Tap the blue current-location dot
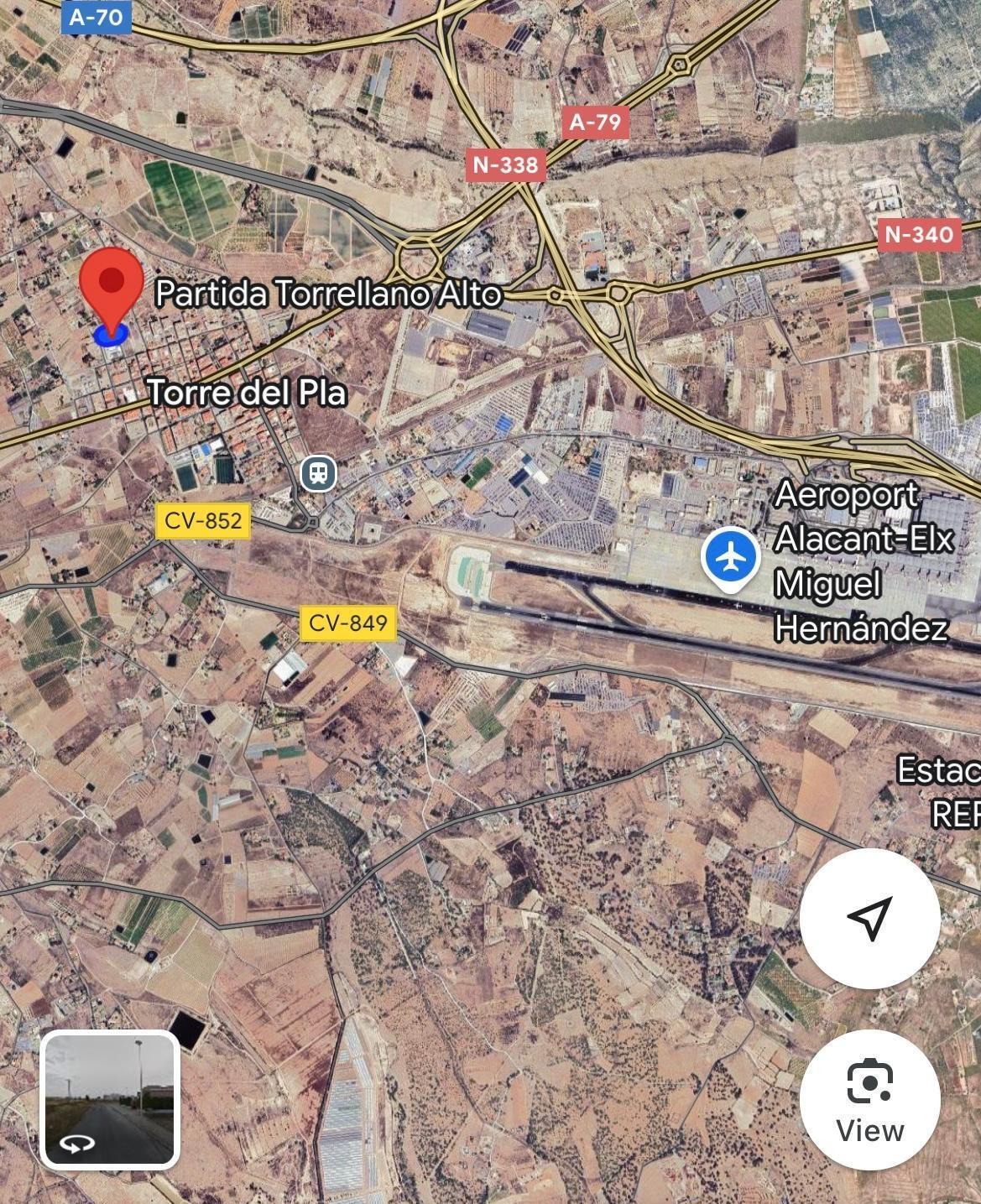Screen dimensions: 981x1204 pyautogui.click(x=111, y=336)
